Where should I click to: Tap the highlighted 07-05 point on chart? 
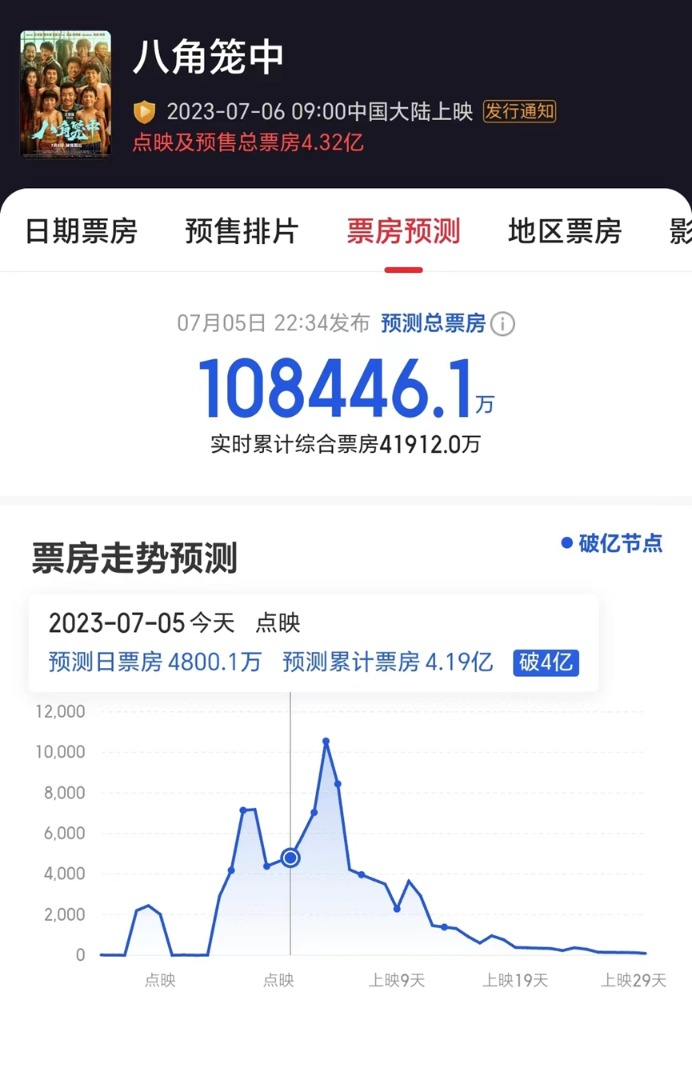pyautogui.click(x=291, y=858)
